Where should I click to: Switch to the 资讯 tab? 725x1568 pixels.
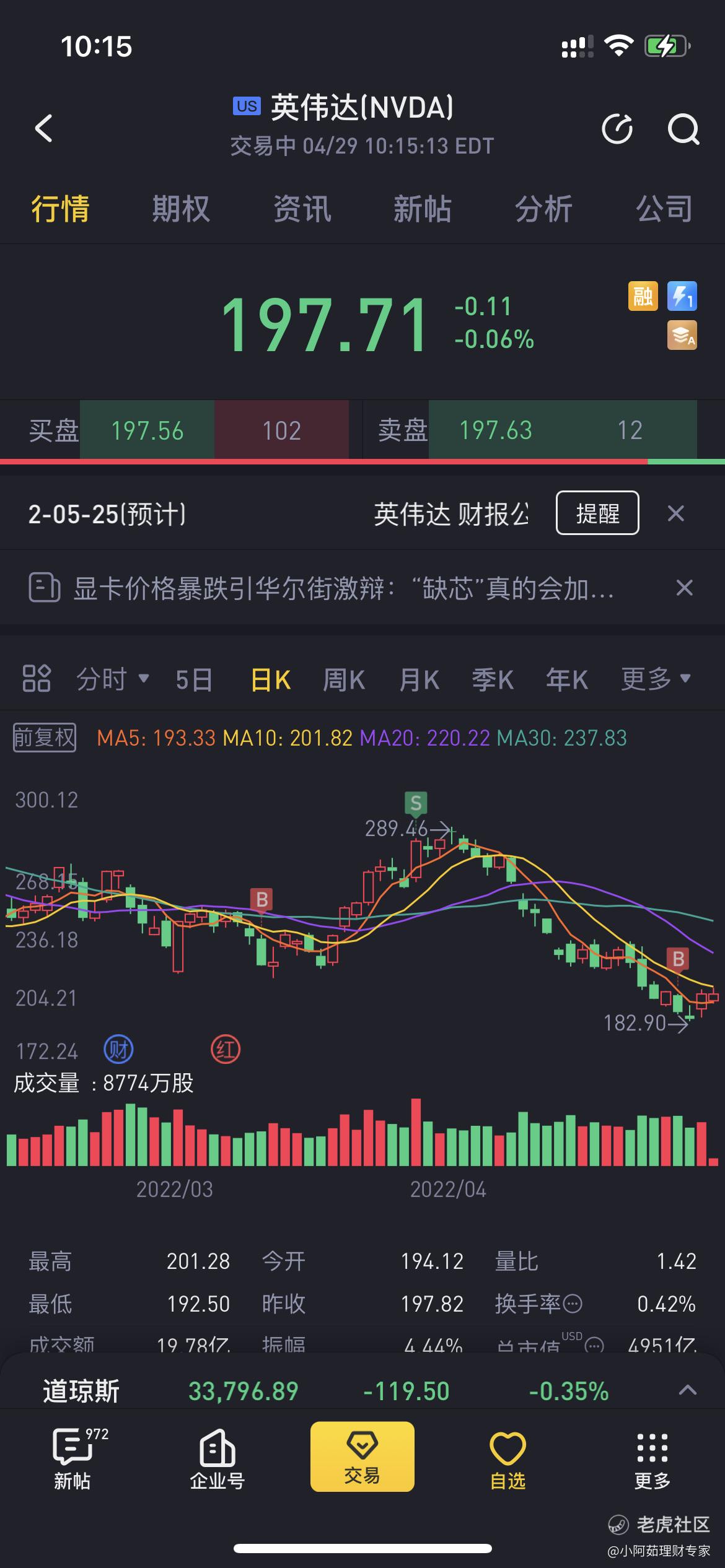point(302,208)
